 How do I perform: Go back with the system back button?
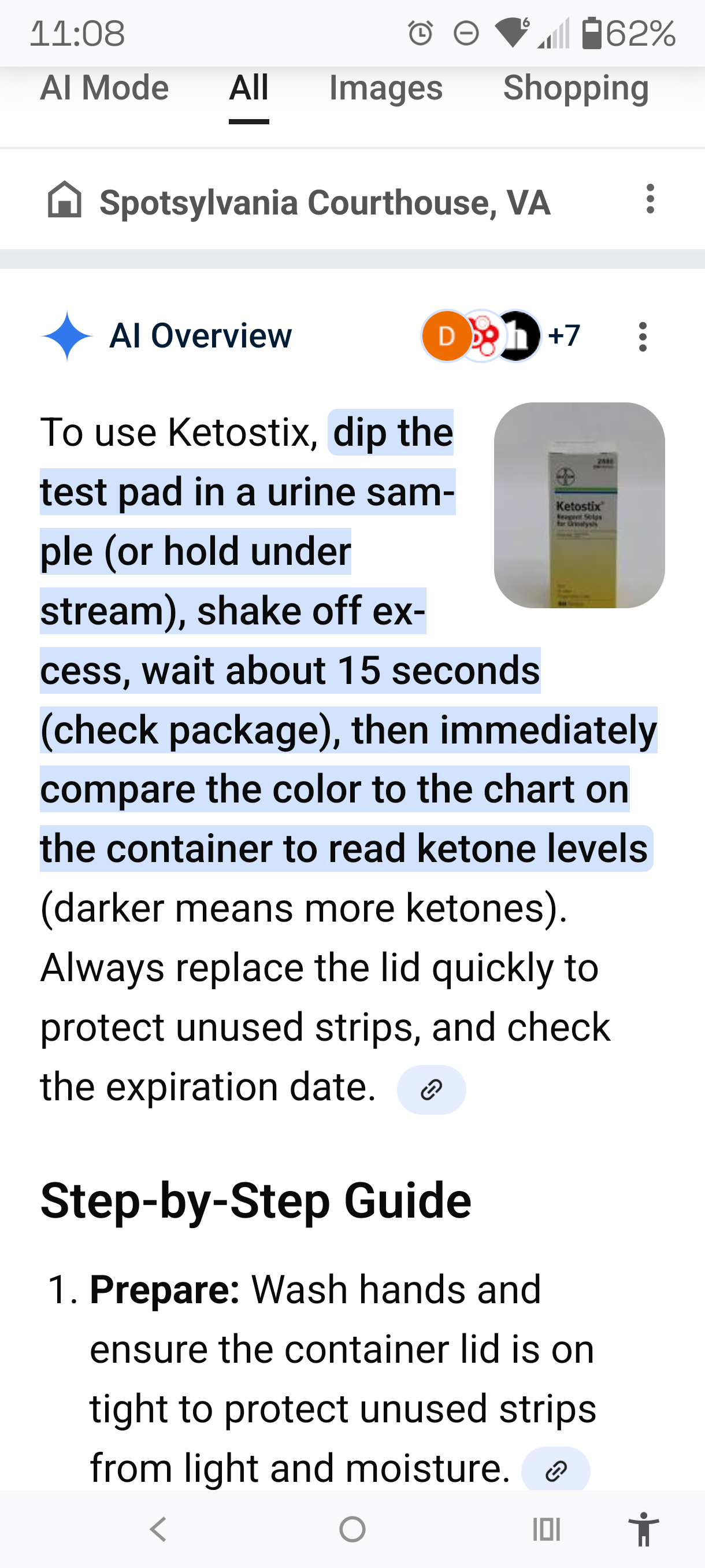(x=158, y=1529)
